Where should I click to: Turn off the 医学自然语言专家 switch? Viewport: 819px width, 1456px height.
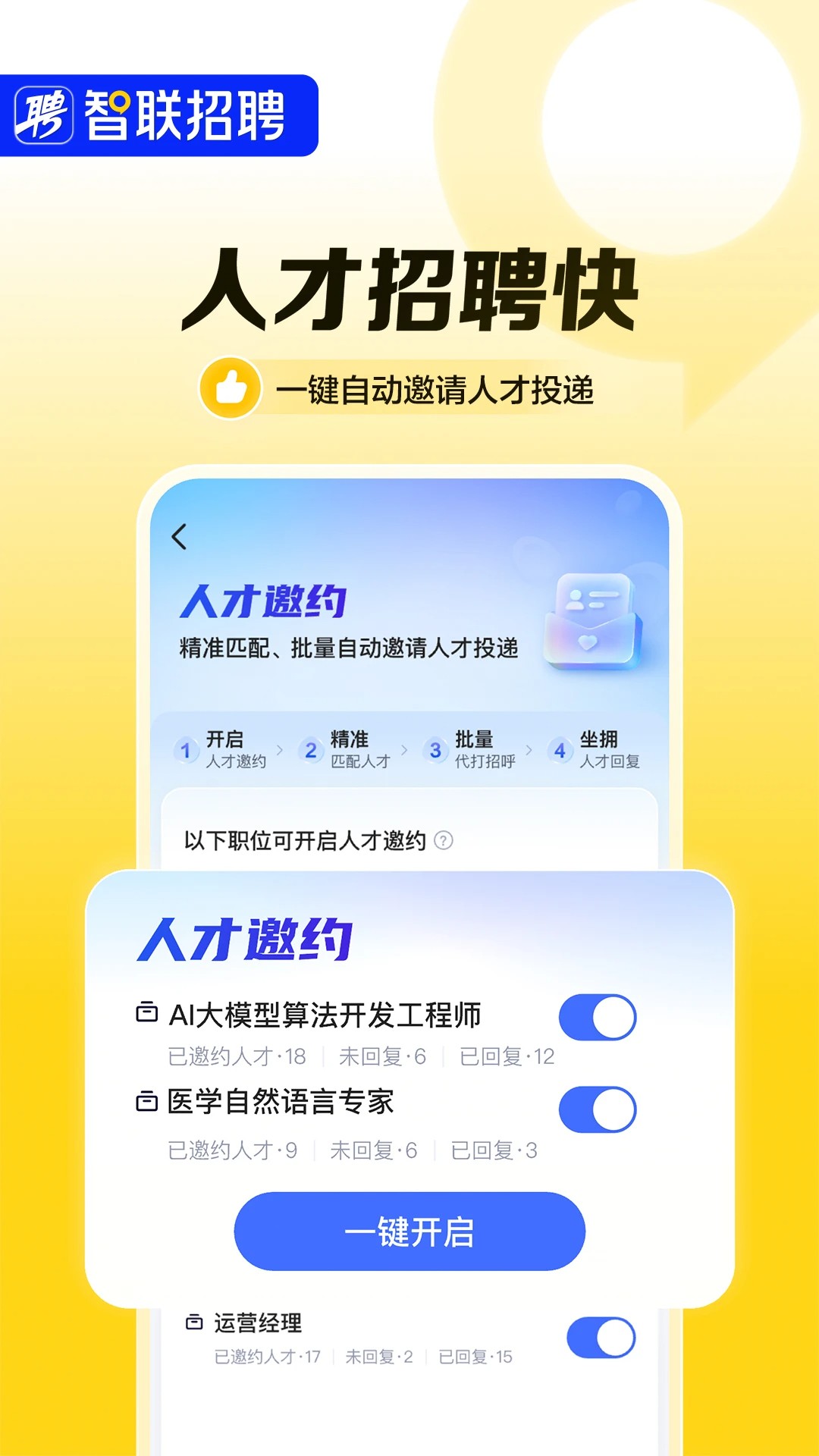(598, 1109)
